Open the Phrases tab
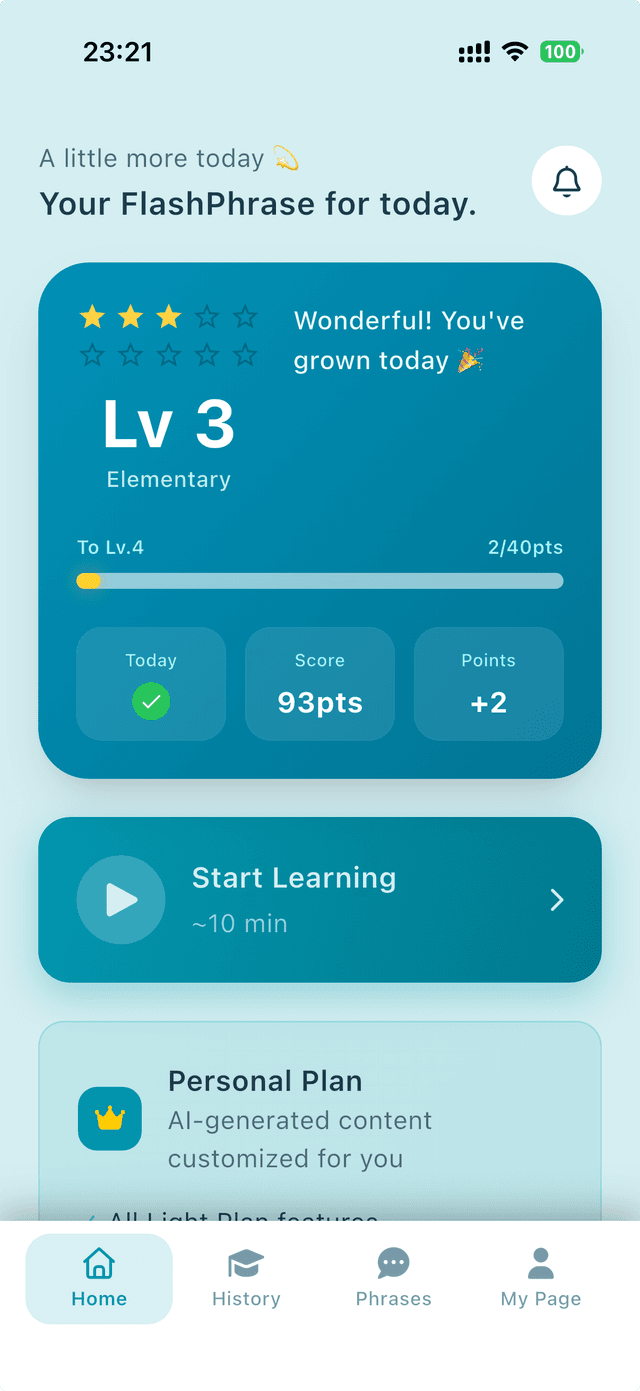 pyautogui.click(x=393, y=1278)
